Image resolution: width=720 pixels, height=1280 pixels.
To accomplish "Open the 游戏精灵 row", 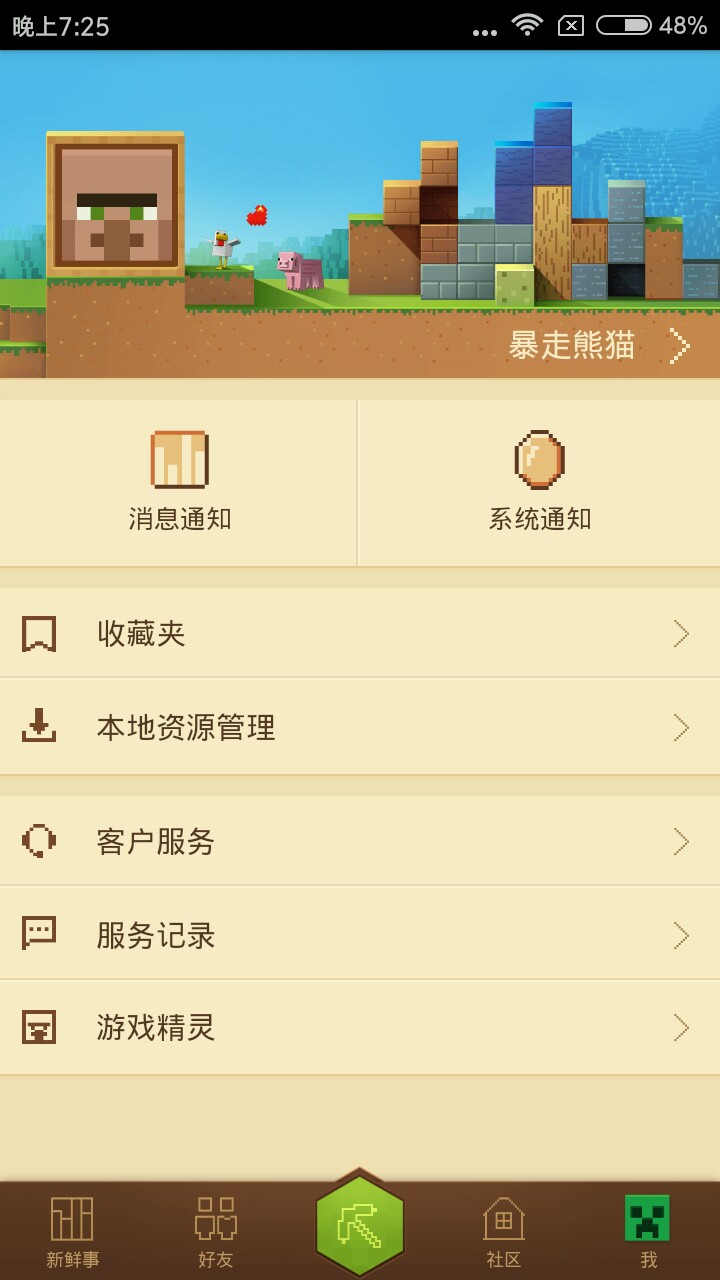I will pos(360,1027).
